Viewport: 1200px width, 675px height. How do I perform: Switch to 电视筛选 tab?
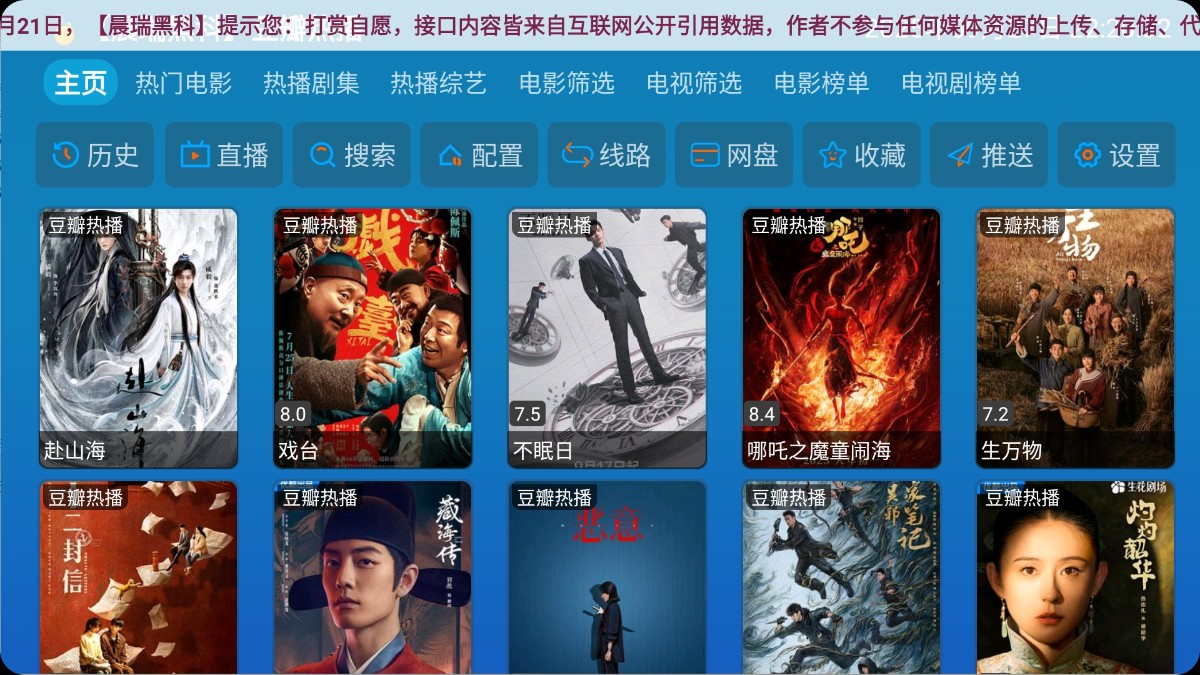click(694, 83)
